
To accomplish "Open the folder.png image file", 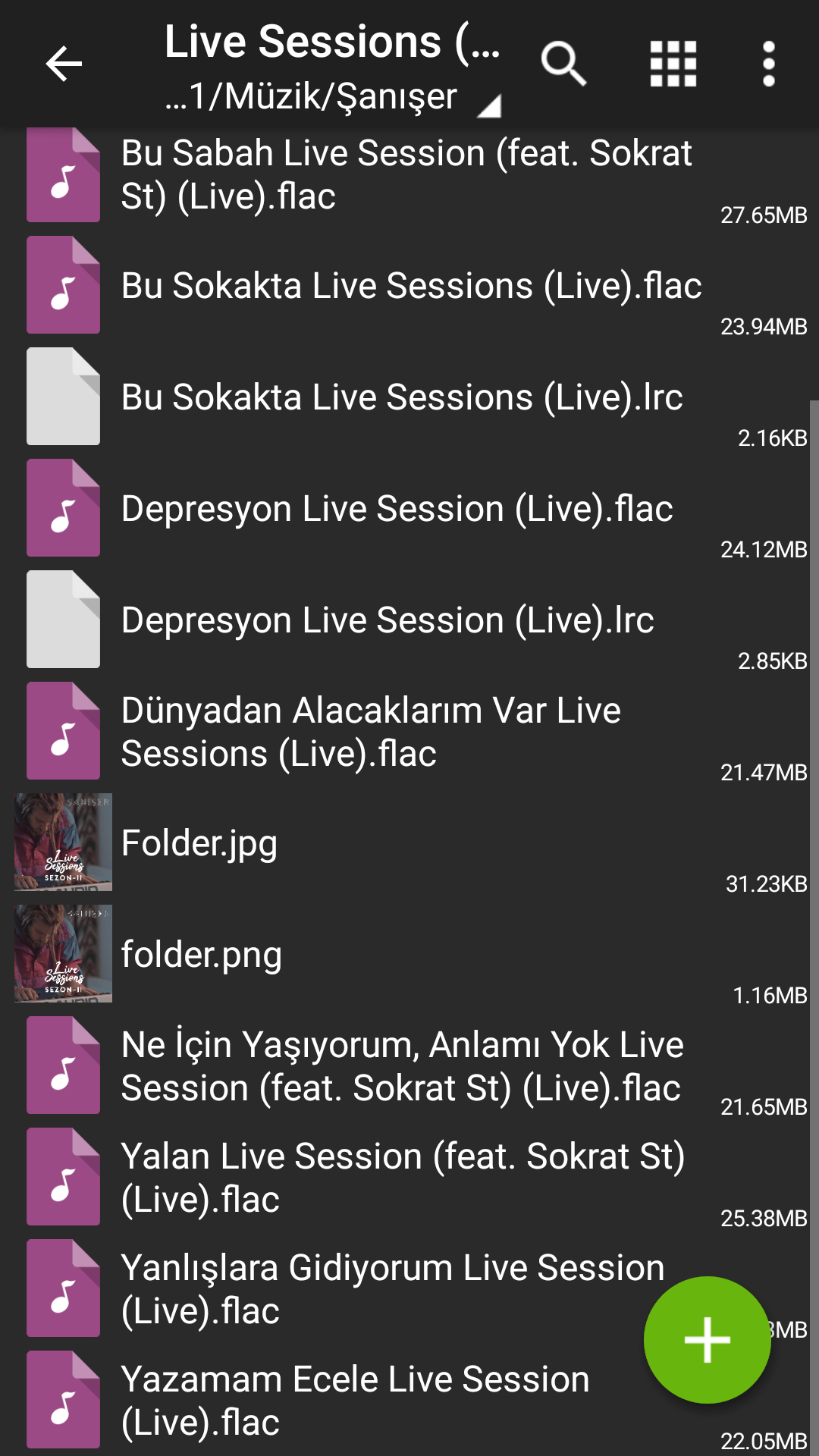I will pos(202,955).
